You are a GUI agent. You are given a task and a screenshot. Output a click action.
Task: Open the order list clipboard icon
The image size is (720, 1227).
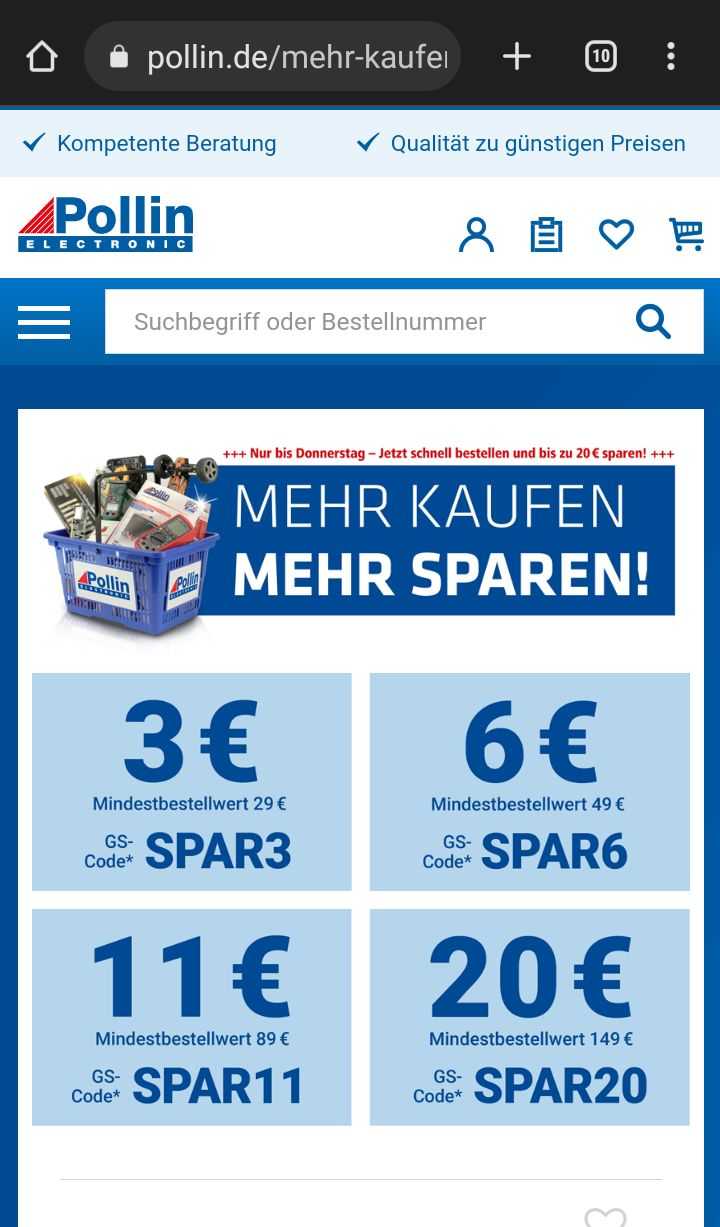(x=546, y=235)
